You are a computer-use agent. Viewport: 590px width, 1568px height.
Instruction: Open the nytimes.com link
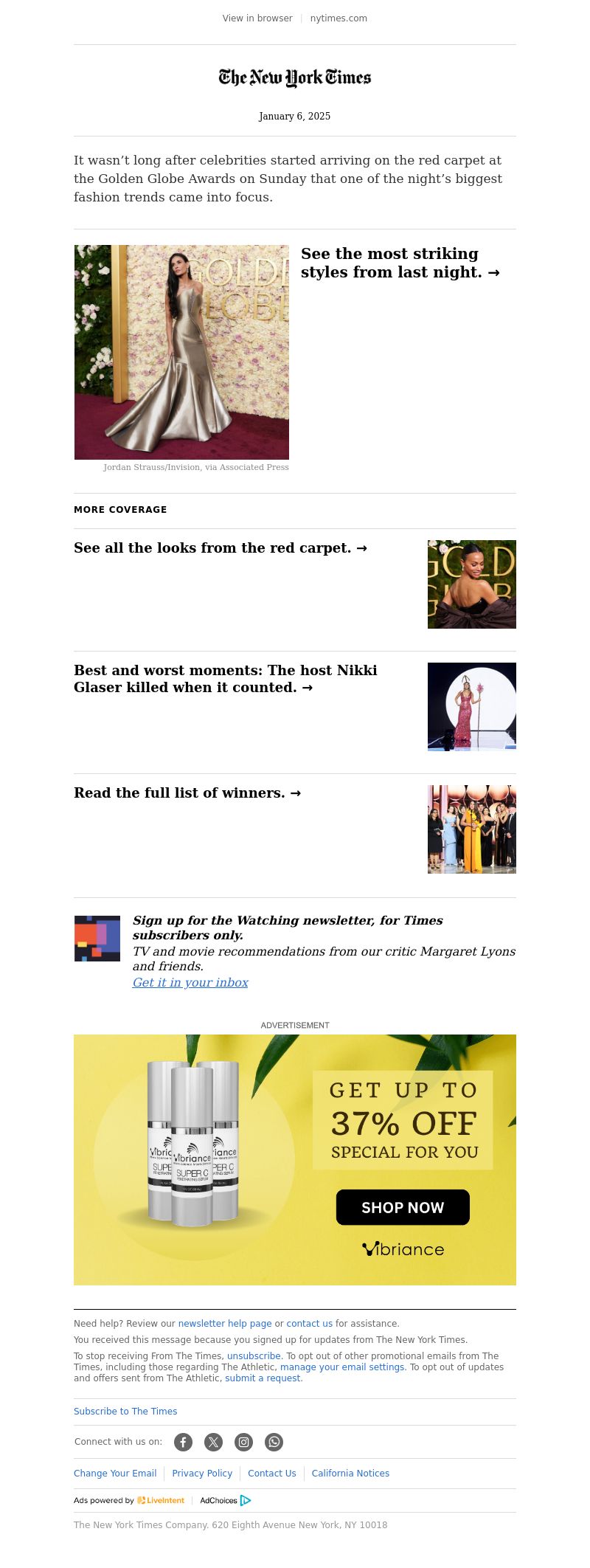[339, 18]
